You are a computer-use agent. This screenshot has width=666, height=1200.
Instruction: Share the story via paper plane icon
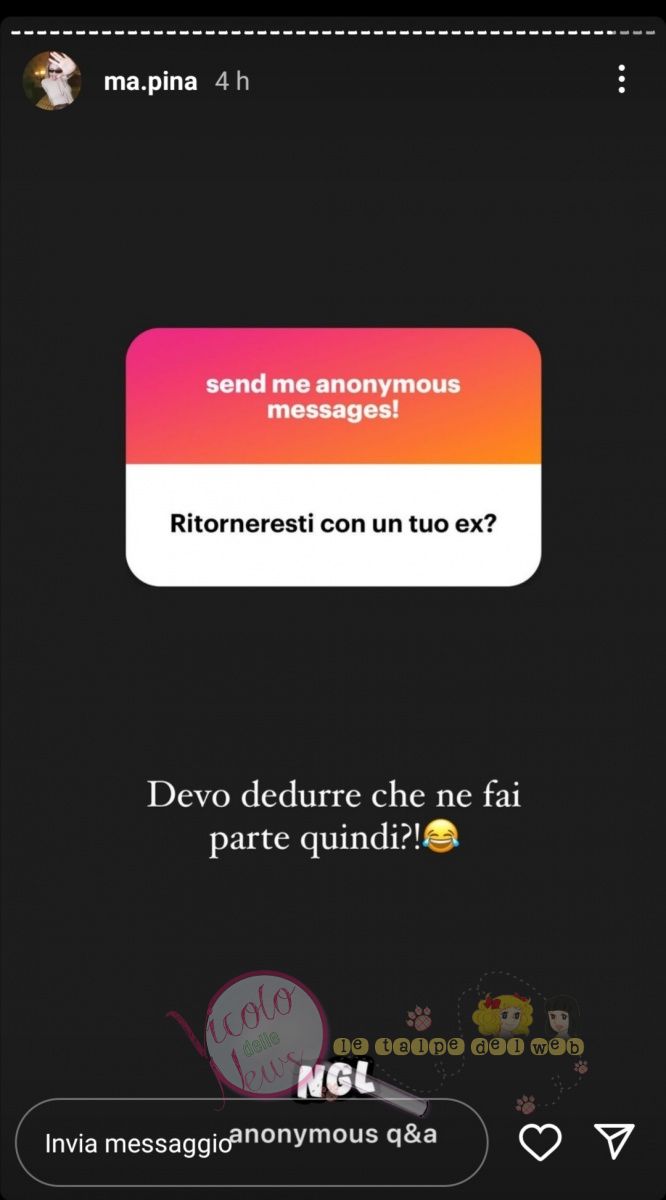pos(614,1142)
